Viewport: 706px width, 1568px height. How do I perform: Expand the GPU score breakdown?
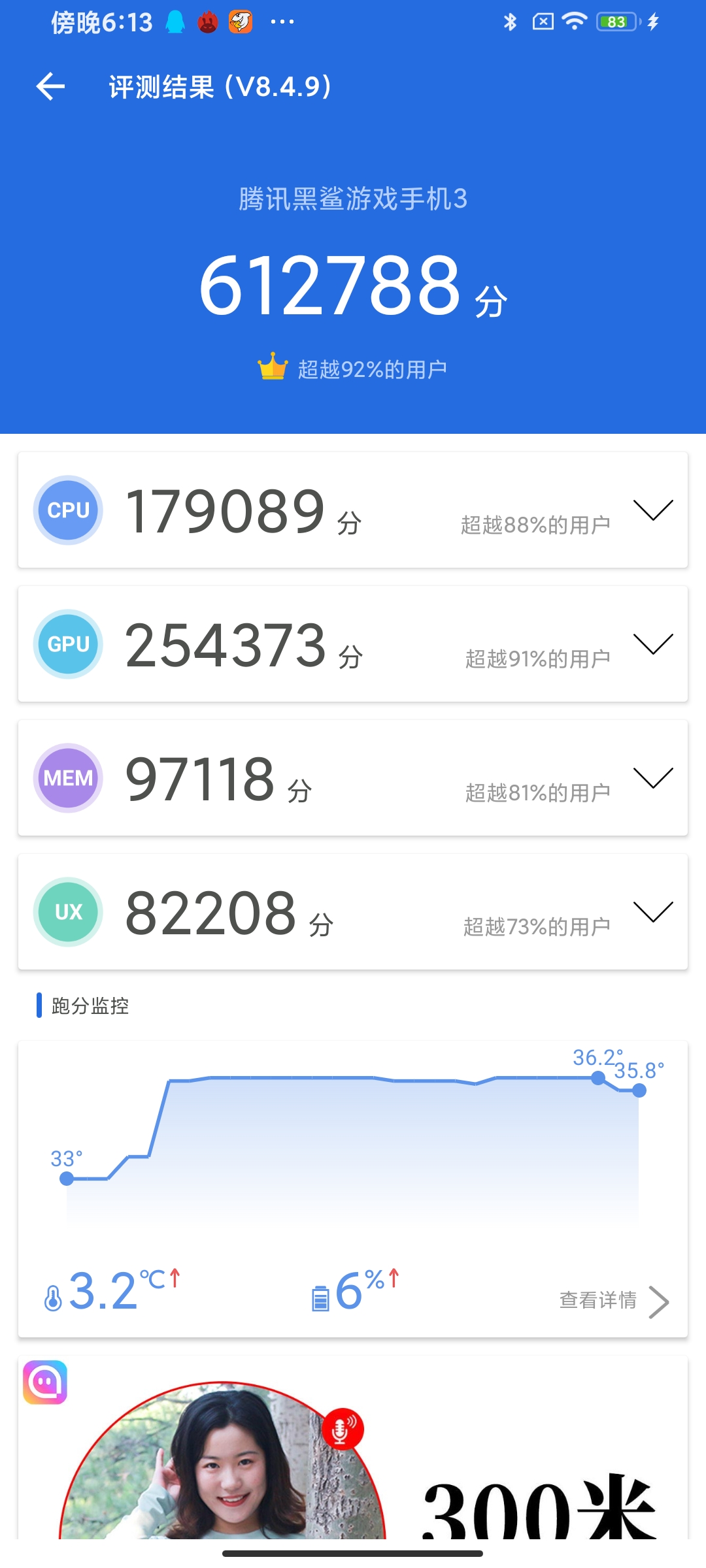point(652,644)
